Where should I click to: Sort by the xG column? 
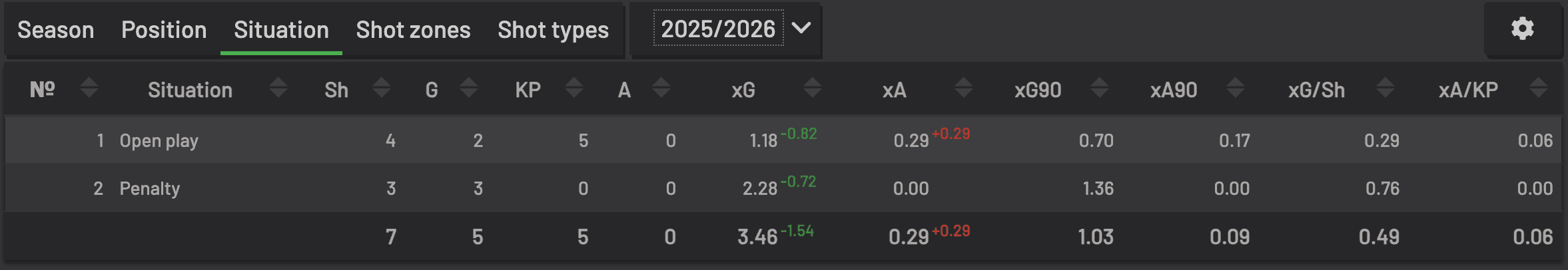743,90
